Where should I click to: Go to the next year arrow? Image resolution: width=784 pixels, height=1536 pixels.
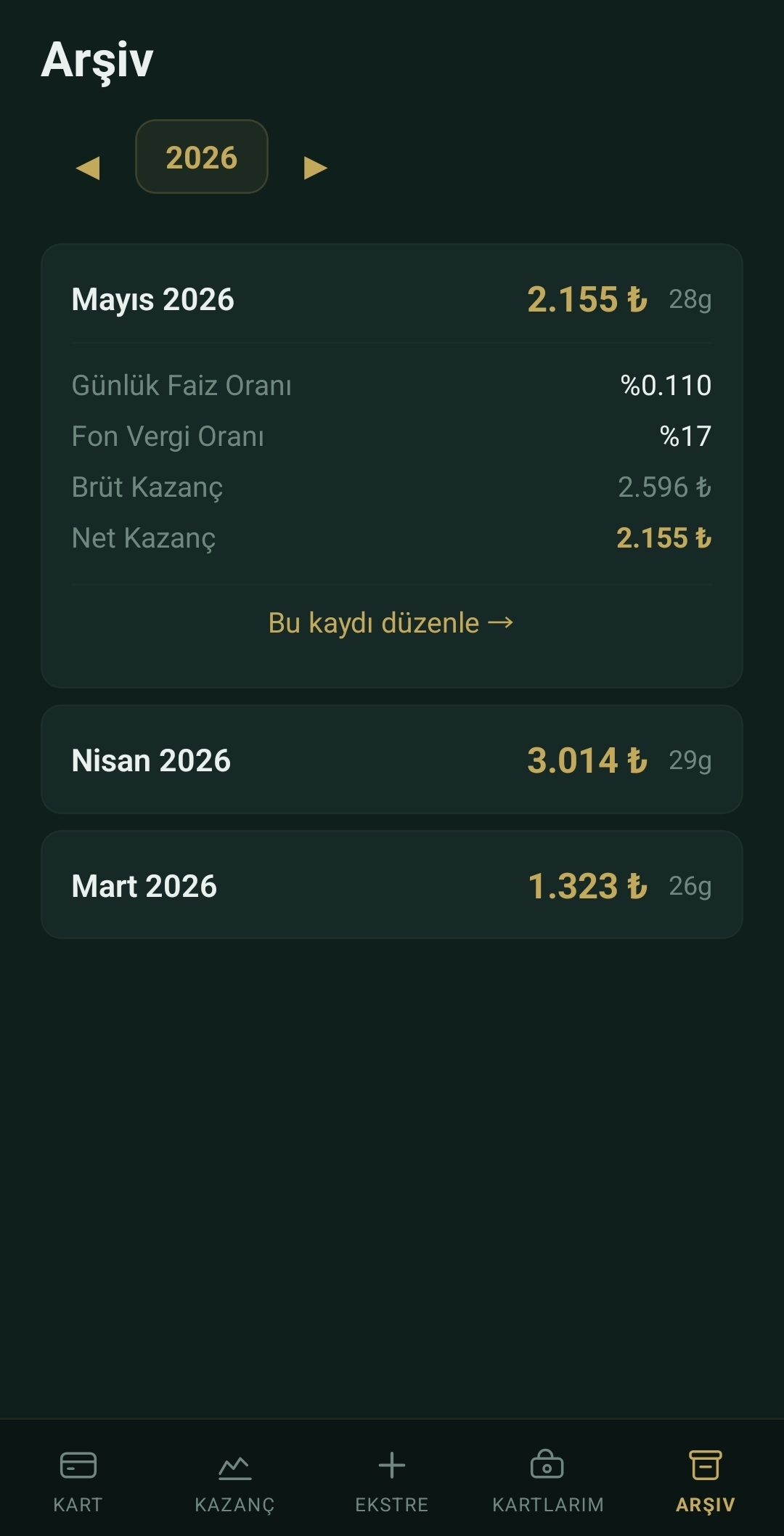(x=315, y=168)
